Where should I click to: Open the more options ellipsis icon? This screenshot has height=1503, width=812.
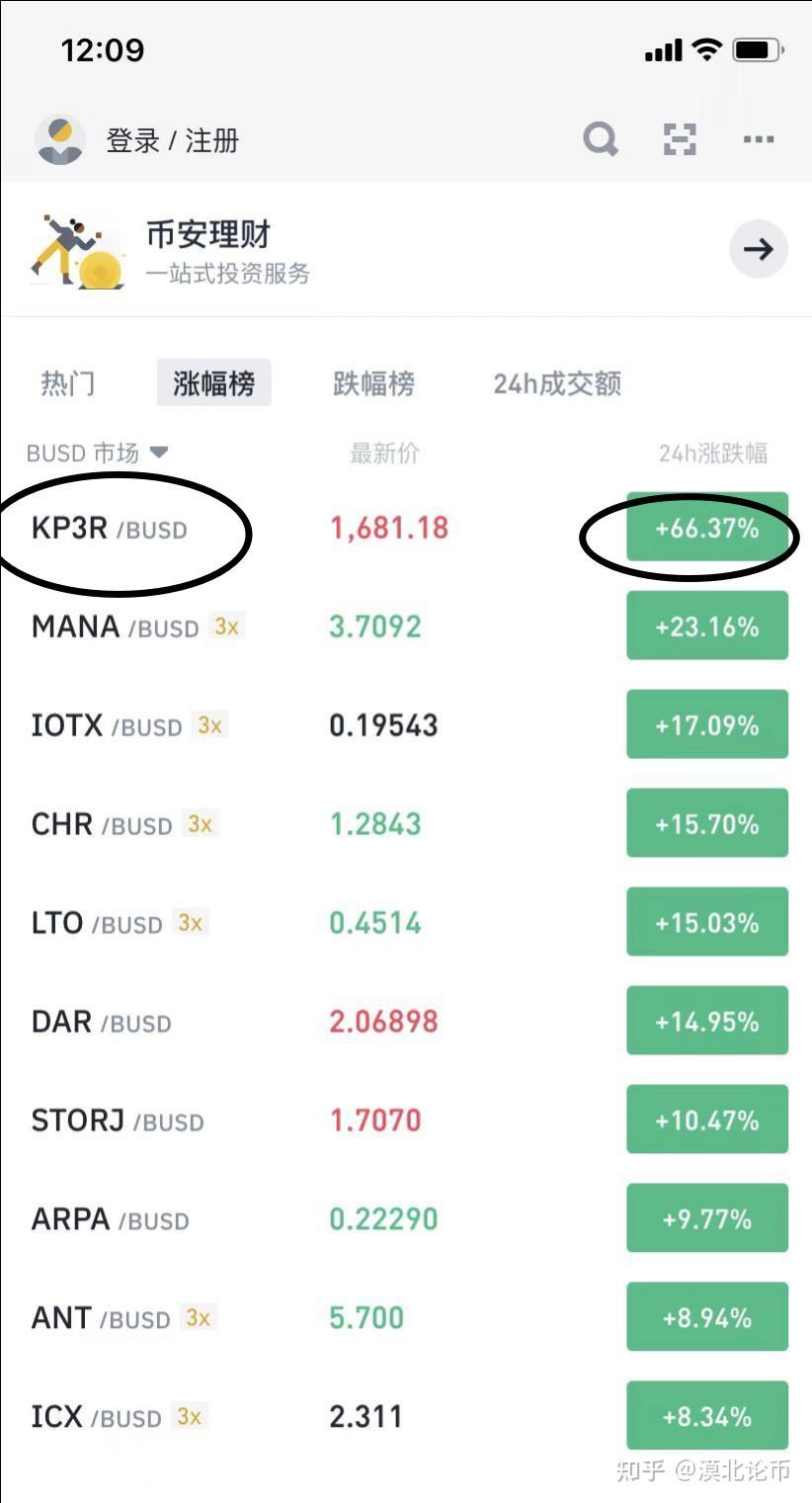click(x=758, y=139)
